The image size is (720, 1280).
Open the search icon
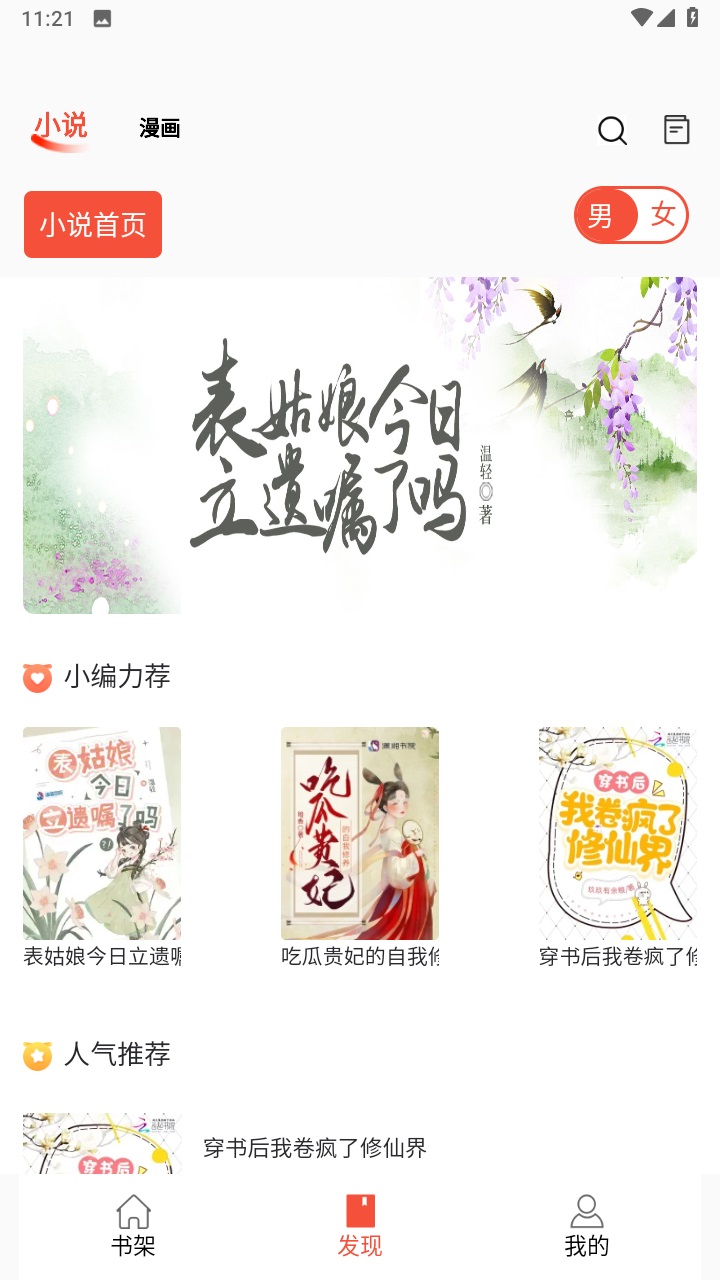[x=612, y=130]
